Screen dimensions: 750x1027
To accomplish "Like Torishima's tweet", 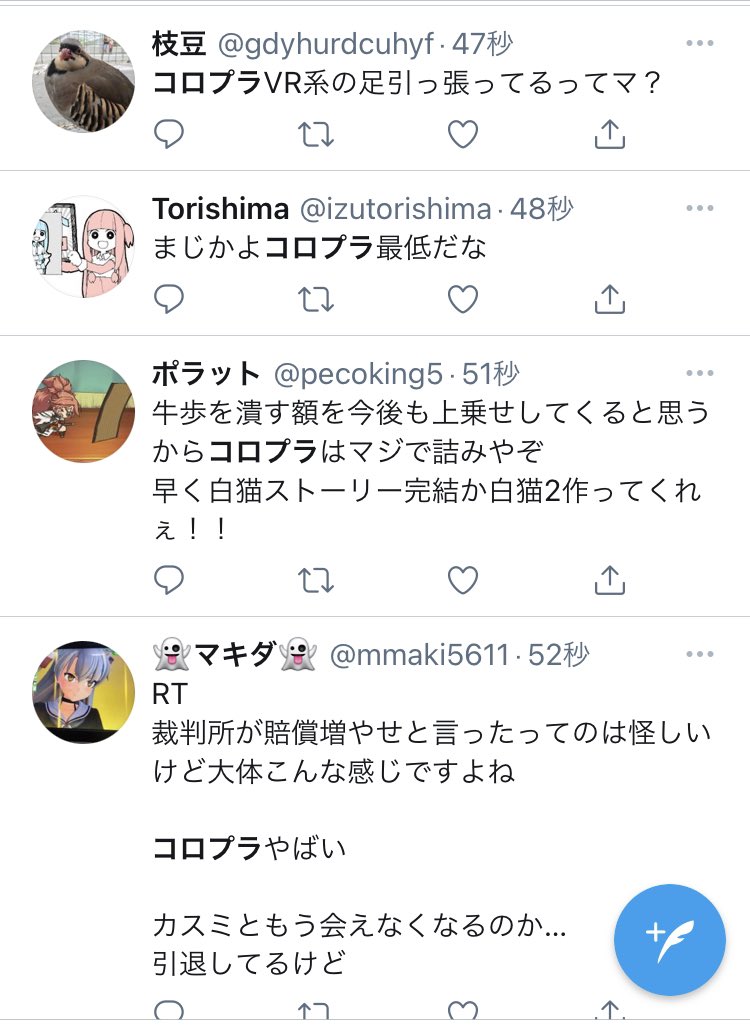I will (462, 298).
